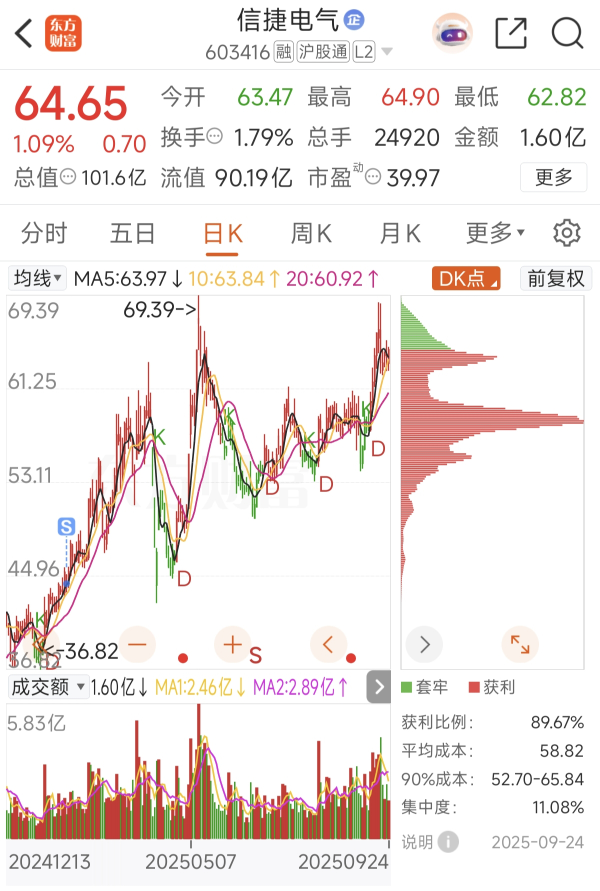The image size is (600, 891).
Task: Change the 前复权 price adjustment setting
Action: (555, 278)
